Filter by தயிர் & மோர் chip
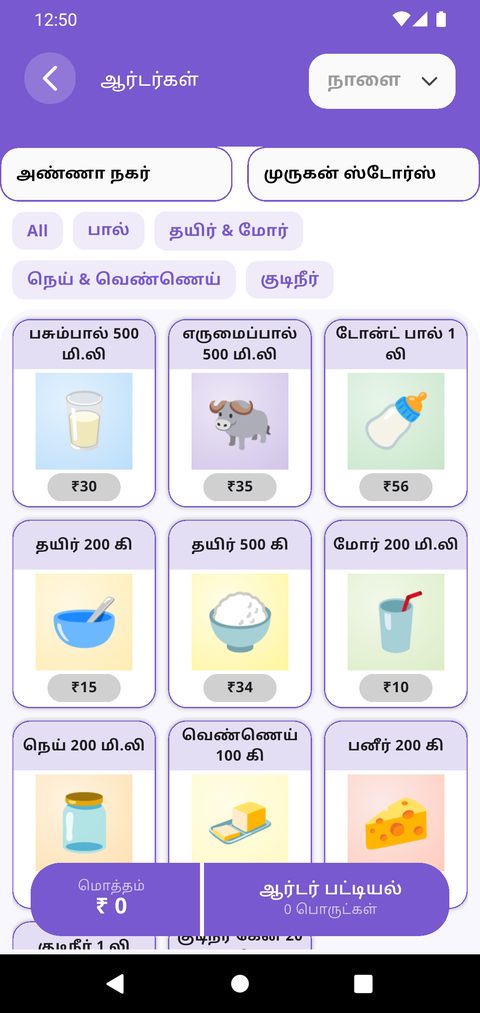Image resolution: width=480 pixels, height=1013 pixels. 229,231
